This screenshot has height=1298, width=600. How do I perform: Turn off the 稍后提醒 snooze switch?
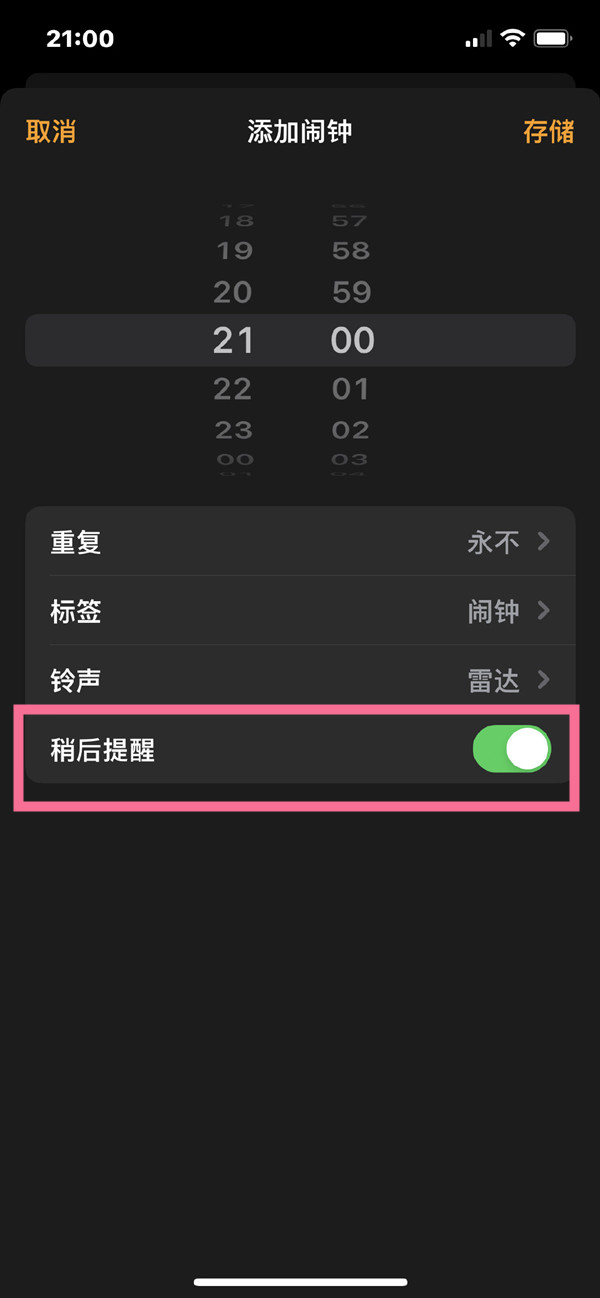[x=511, y=749]
